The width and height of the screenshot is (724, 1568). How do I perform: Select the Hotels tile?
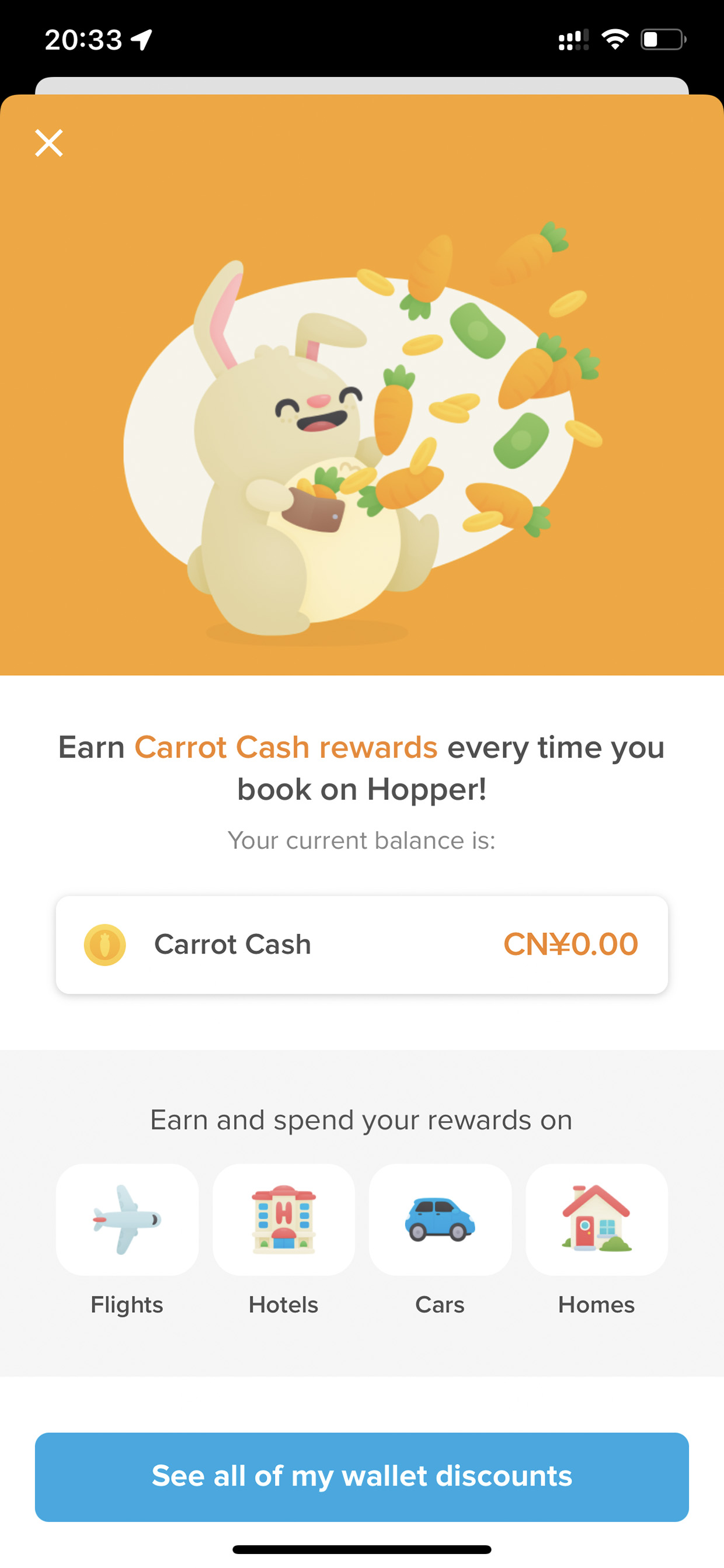pos(284,1220)
